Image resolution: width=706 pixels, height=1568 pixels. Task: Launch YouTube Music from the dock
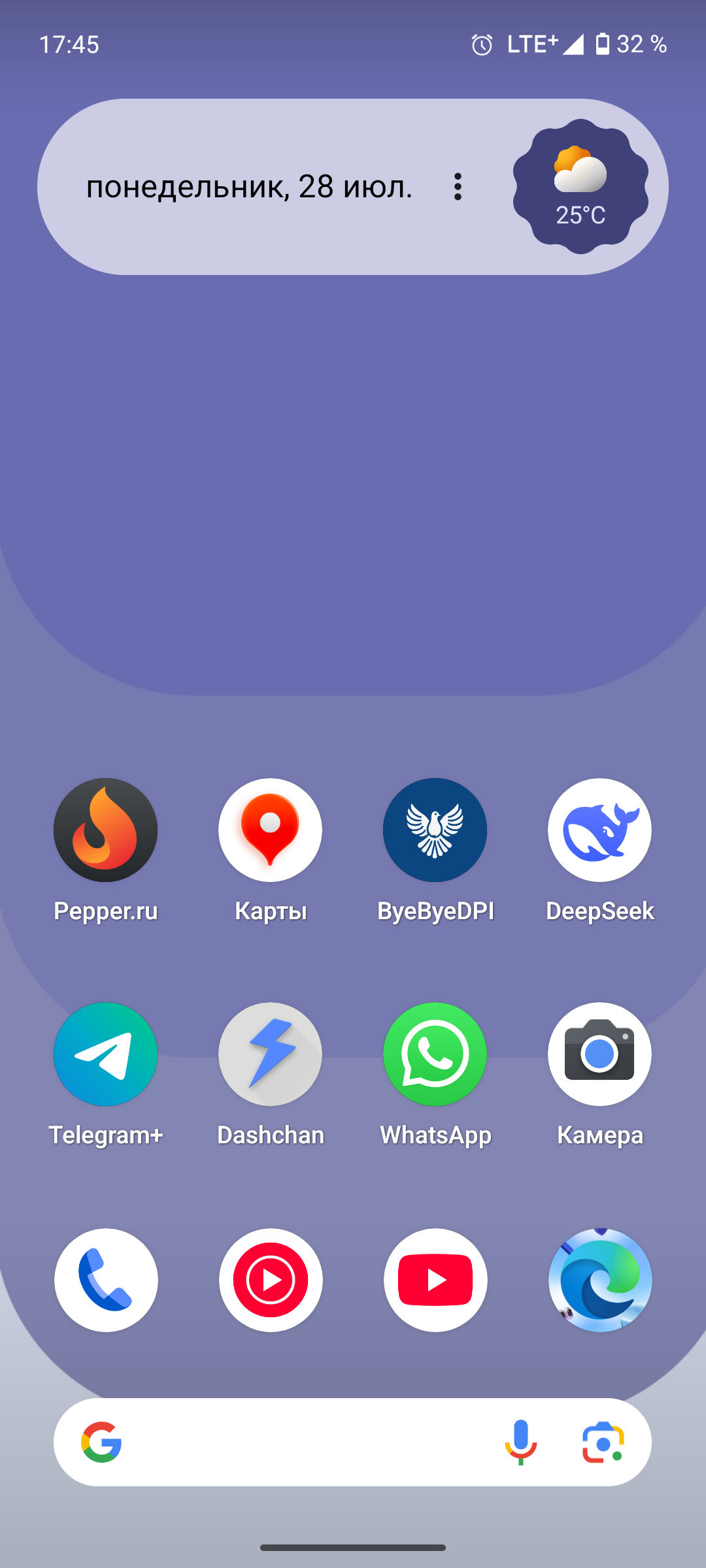tap(271, 1280)
